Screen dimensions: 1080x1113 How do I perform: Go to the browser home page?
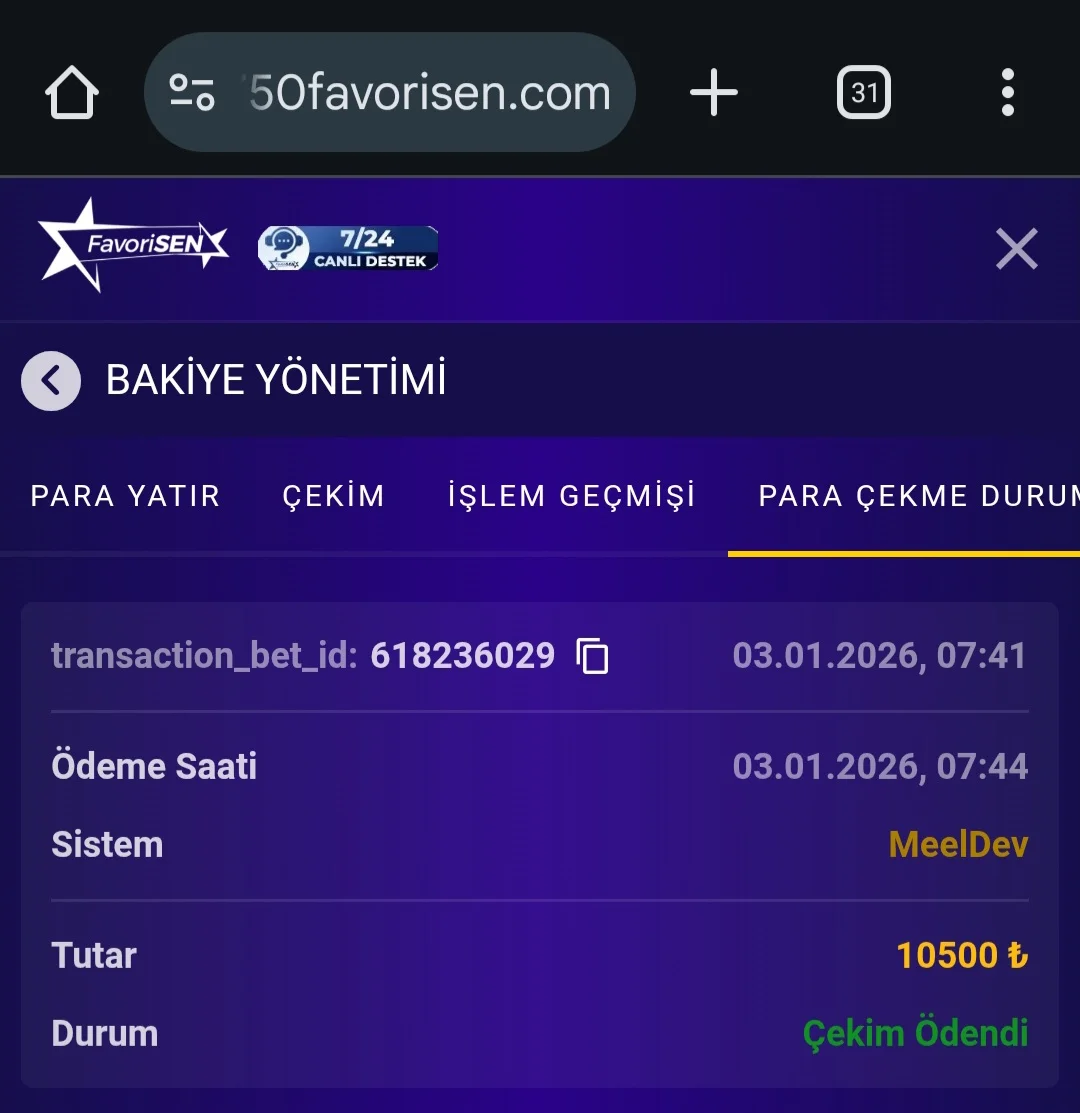tap(72, 94)
